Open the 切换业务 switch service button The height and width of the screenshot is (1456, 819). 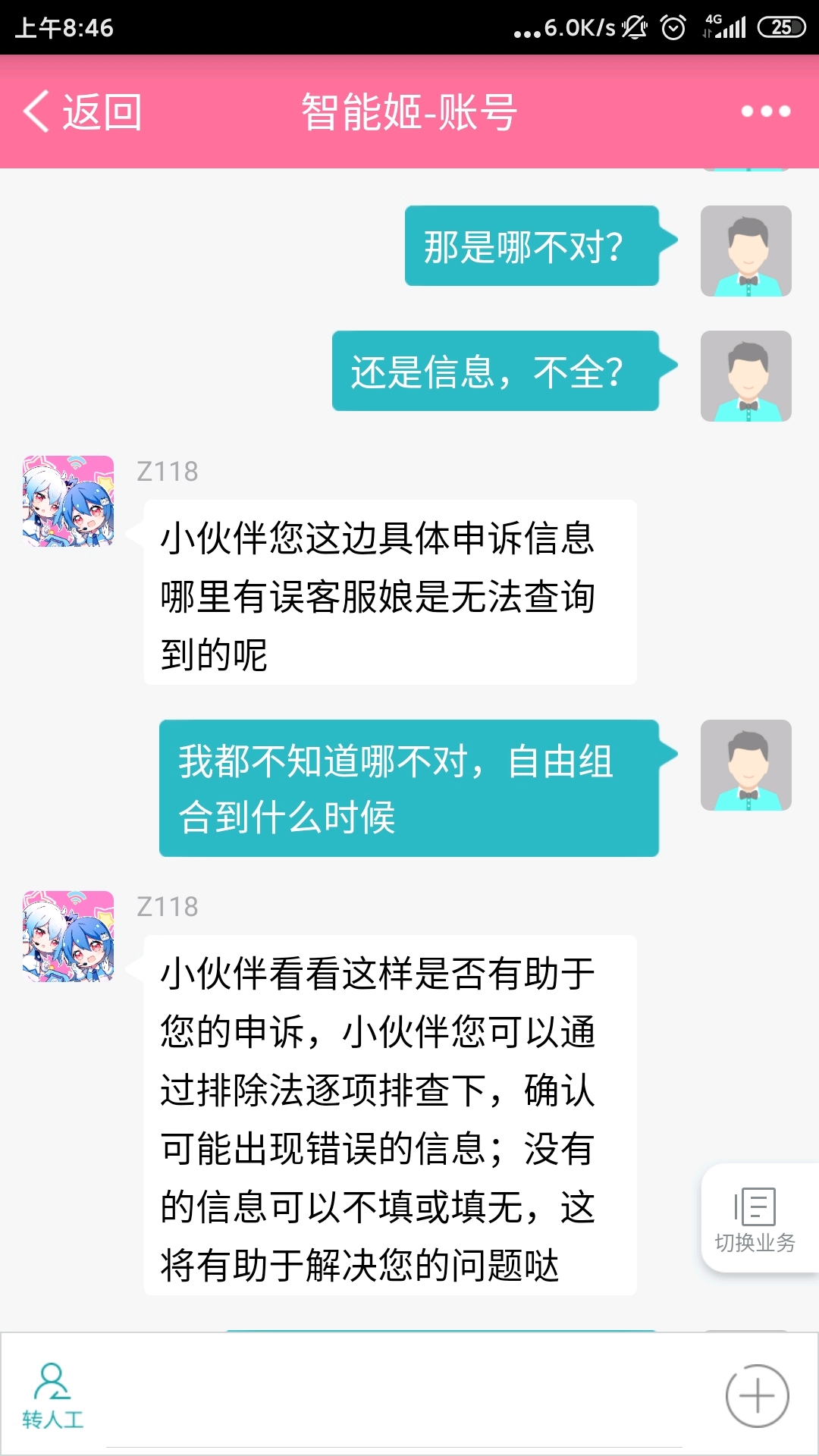pyautogui.click(x=755, y=1219)
